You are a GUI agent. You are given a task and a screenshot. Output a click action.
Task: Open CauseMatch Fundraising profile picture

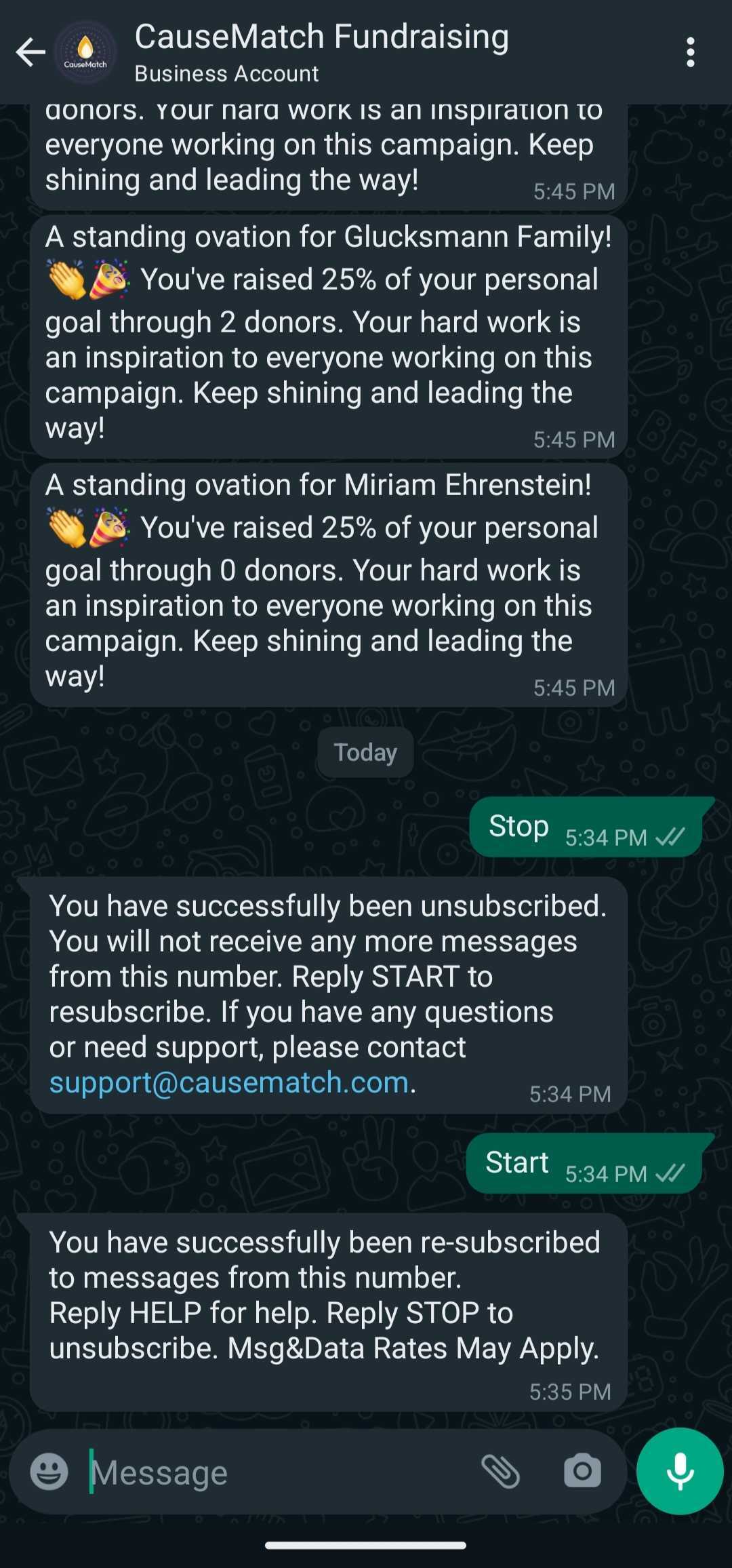[x=85, y=52]
